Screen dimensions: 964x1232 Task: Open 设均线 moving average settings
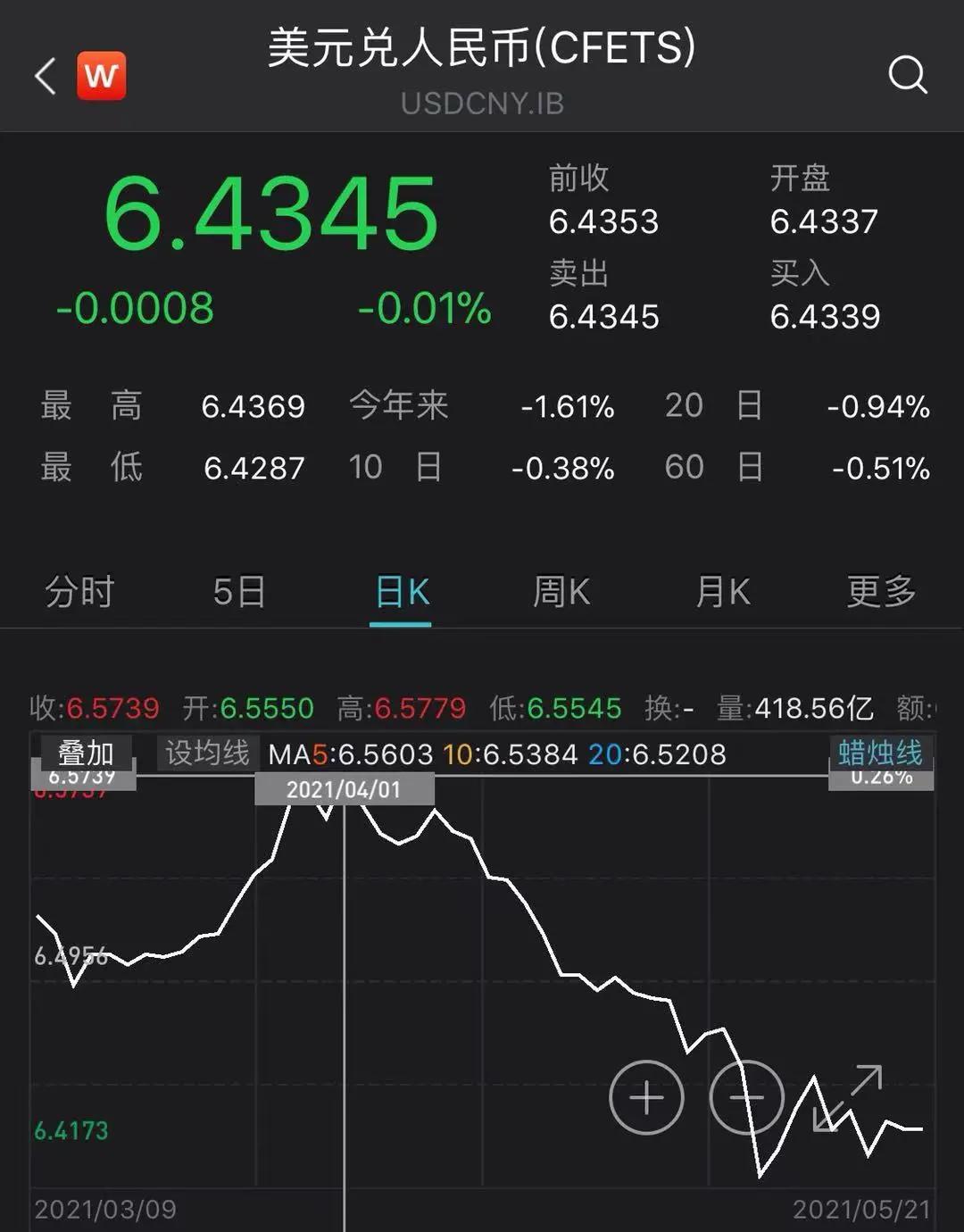(x=207, y=753)
